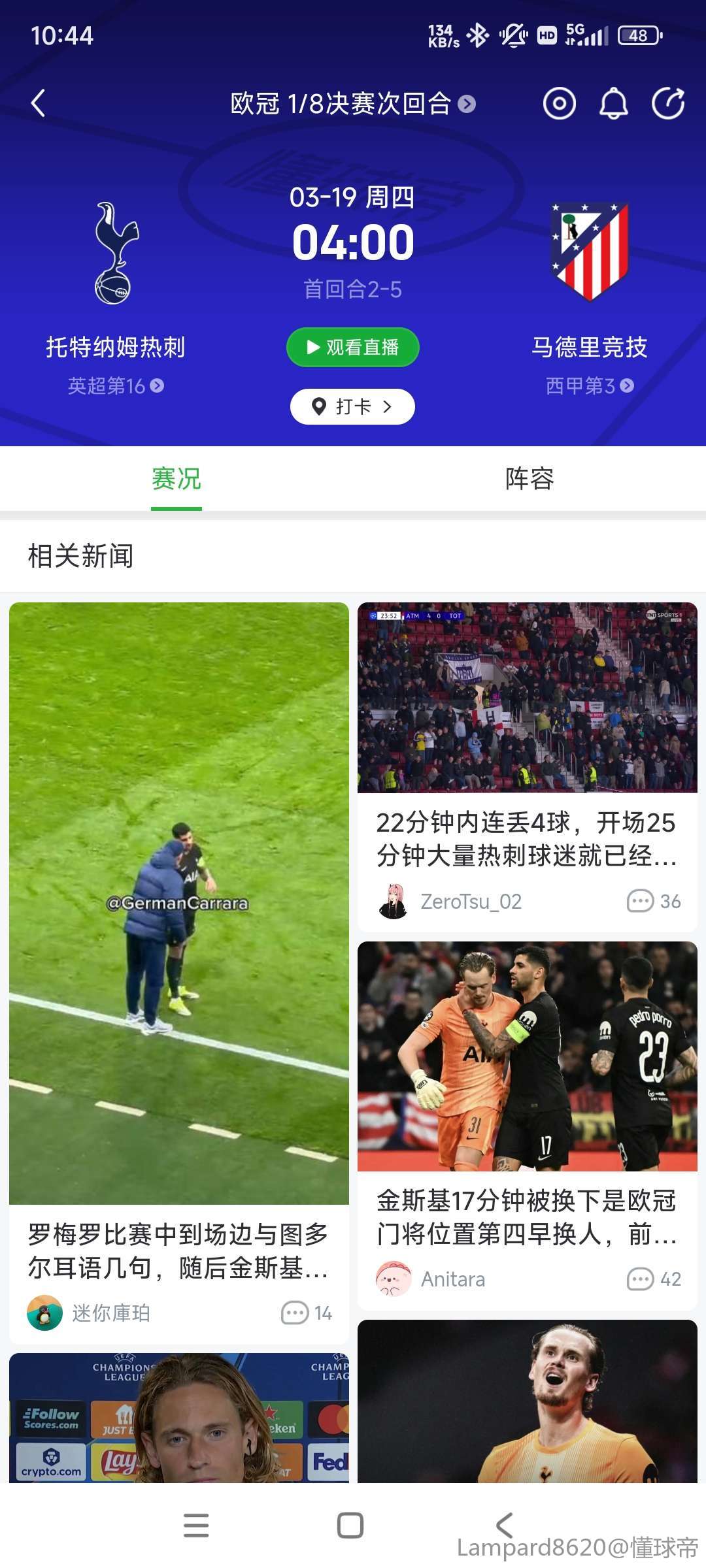Open the 欧冠 1/8决赛次回合 round link
The width and height of the screenshot is (706, 1568).
tap(352, 104)
